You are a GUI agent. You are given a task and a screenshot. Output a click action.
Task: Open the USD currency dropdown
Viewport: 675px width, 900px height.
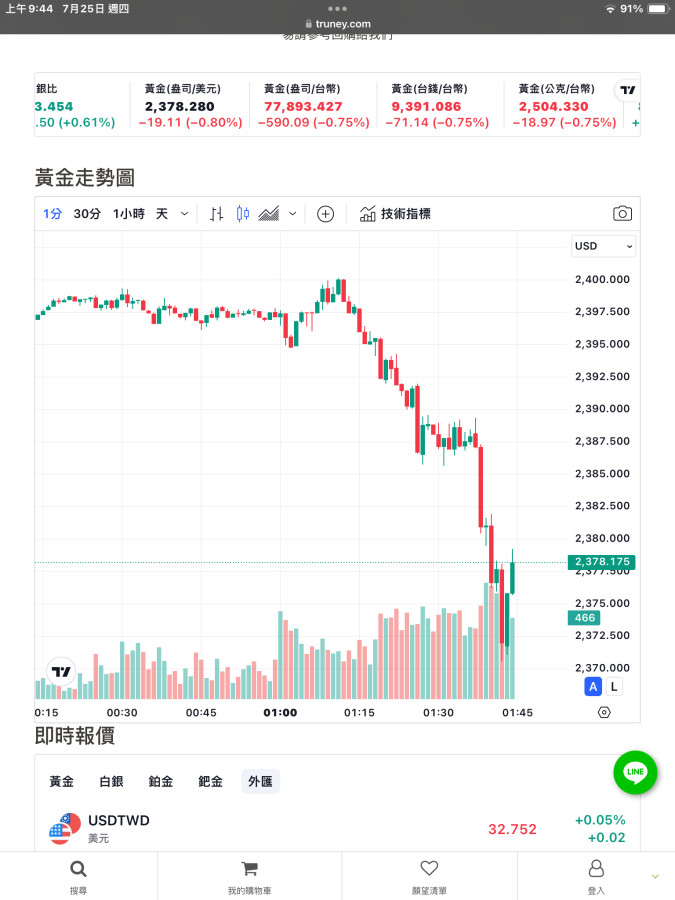(x=603, y=246)
